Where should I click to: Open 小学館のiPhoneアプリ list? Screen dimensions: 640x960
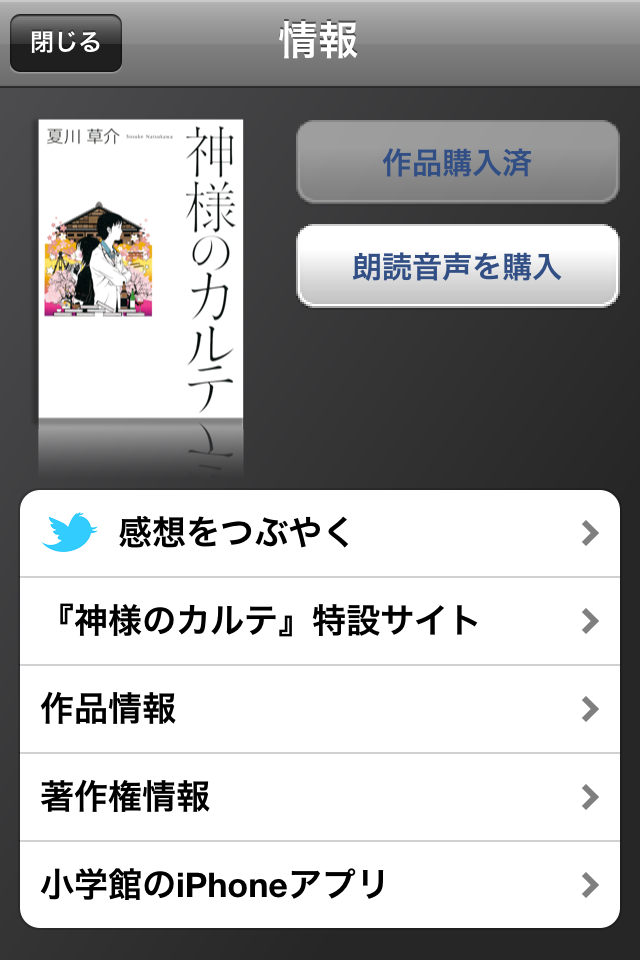tap(320, 885)
